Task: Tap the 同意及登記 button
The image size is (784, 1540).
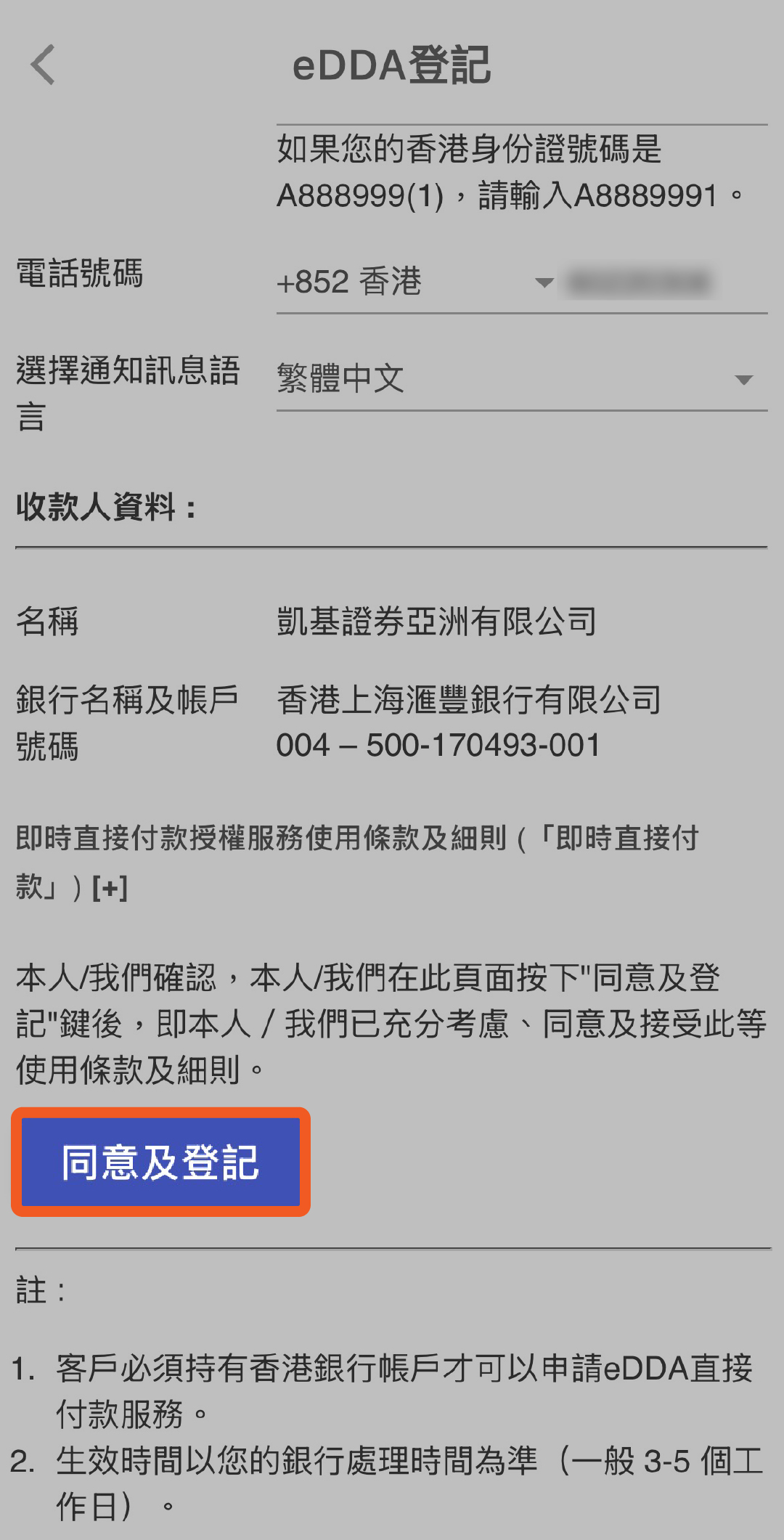Action: pyautogui.click(x=160, y=1162)
